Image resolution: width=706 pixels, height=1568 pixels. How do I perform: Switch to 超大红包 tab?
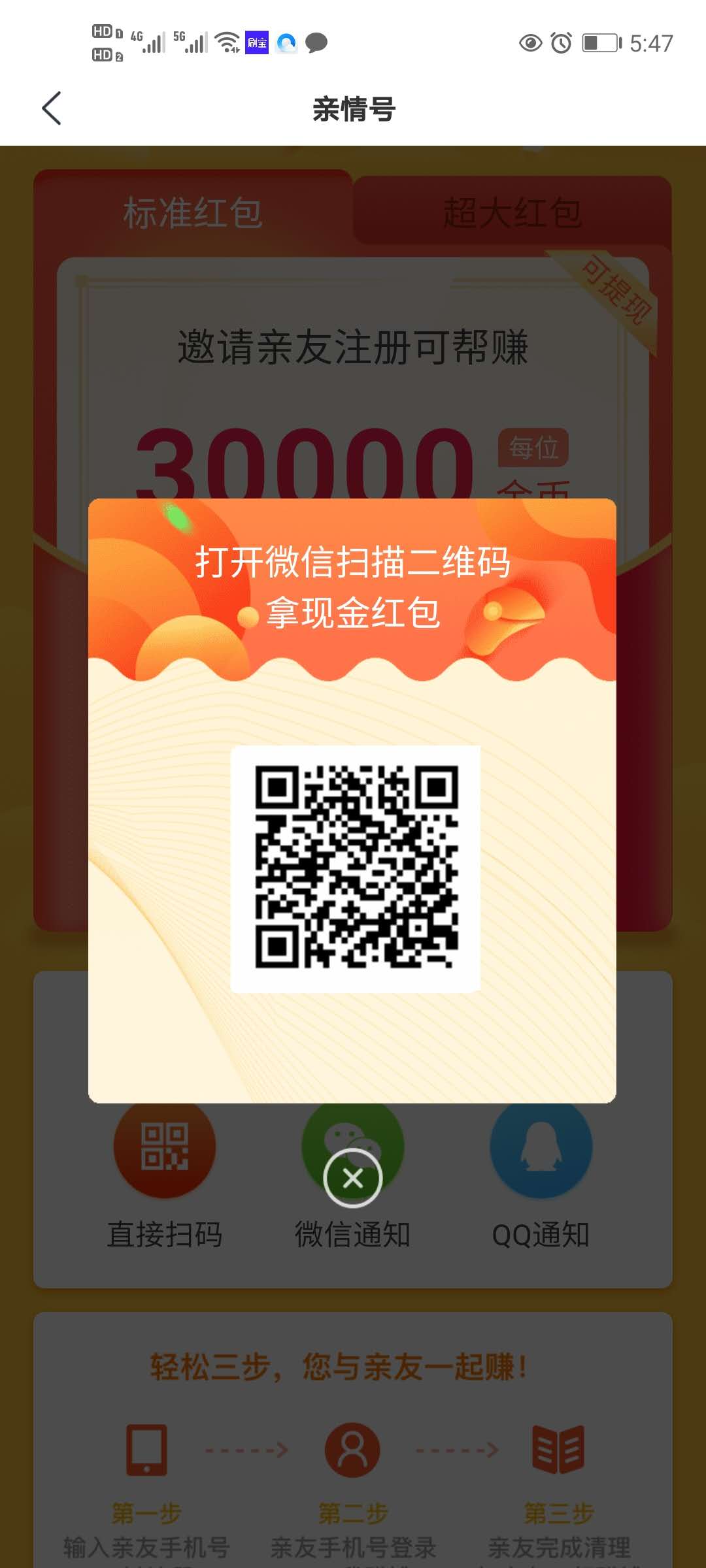pyautogui.click(x=512, y=213)
